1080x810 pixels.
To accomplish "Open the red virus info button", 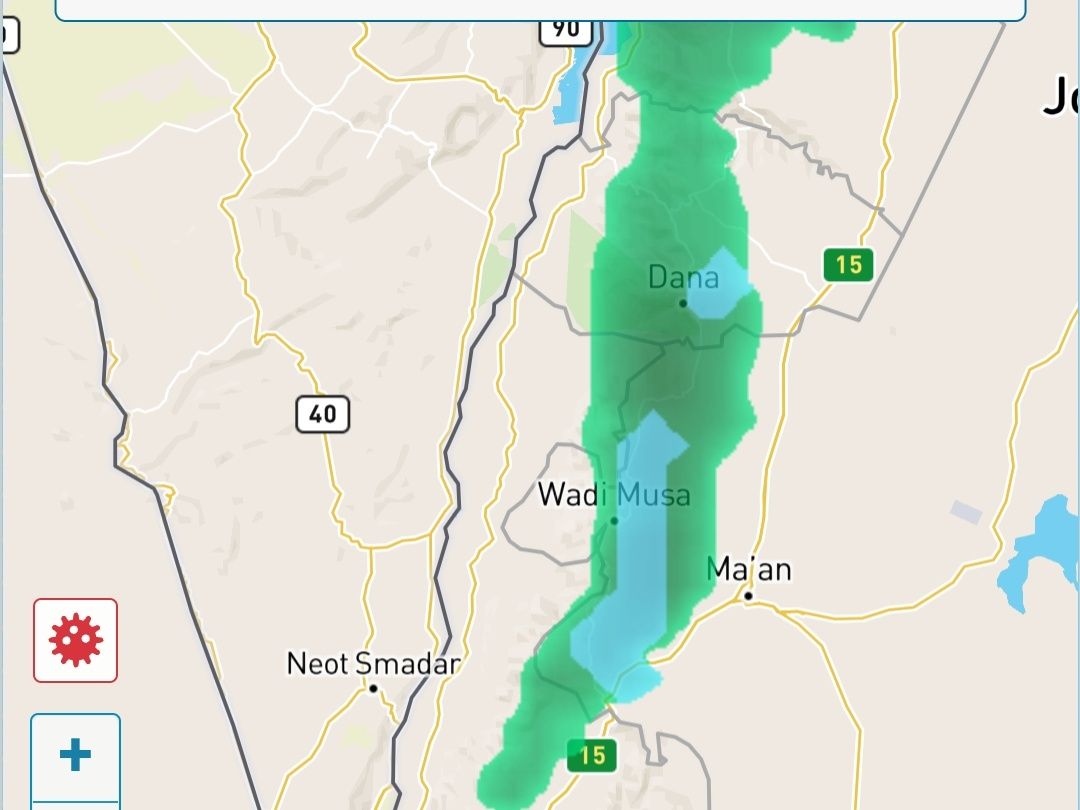I will pos(76,640).
